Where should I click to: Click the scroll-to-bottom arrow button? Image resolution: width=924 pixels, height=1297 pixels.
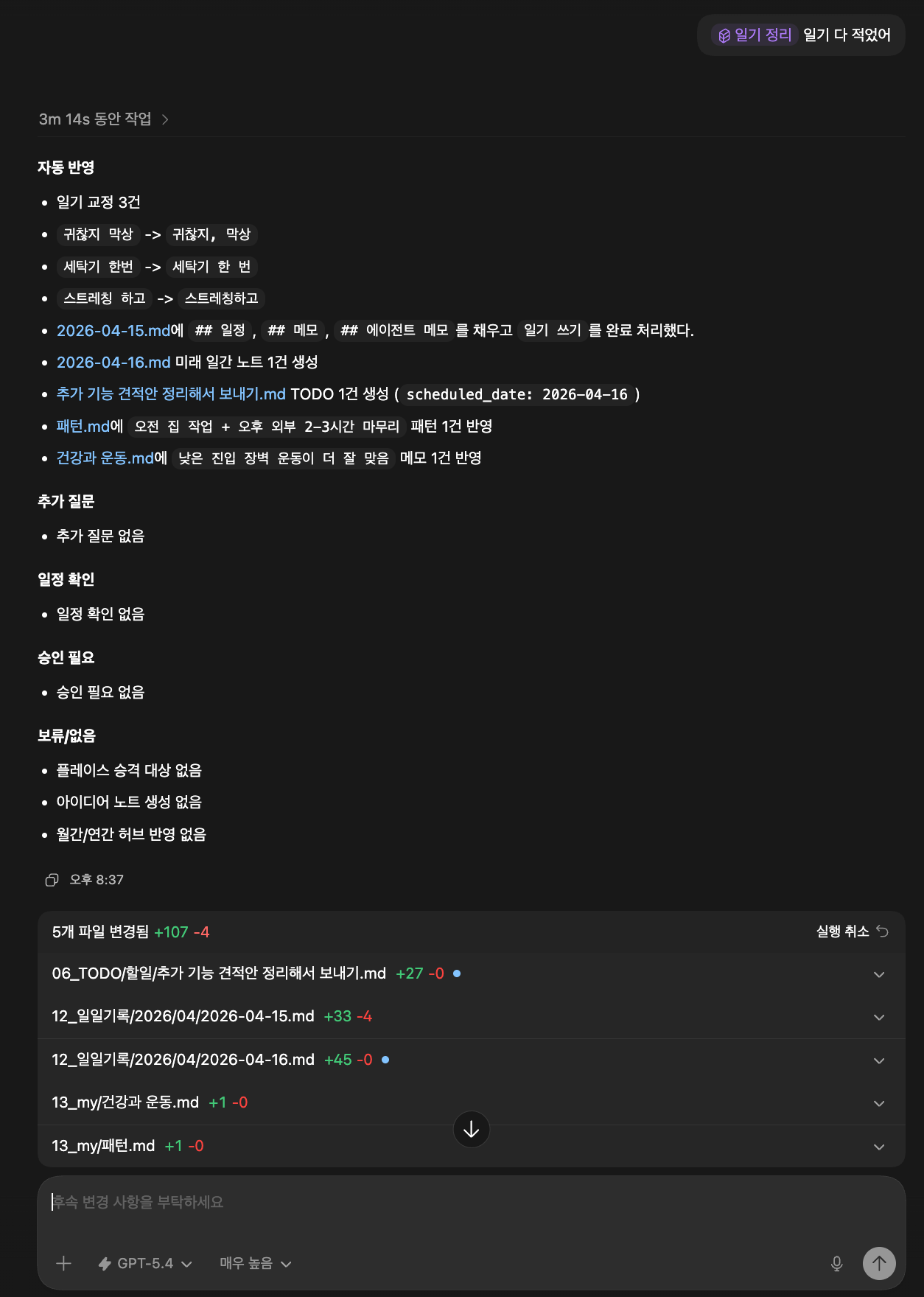pyautogui.click(x=471, y=1129)
